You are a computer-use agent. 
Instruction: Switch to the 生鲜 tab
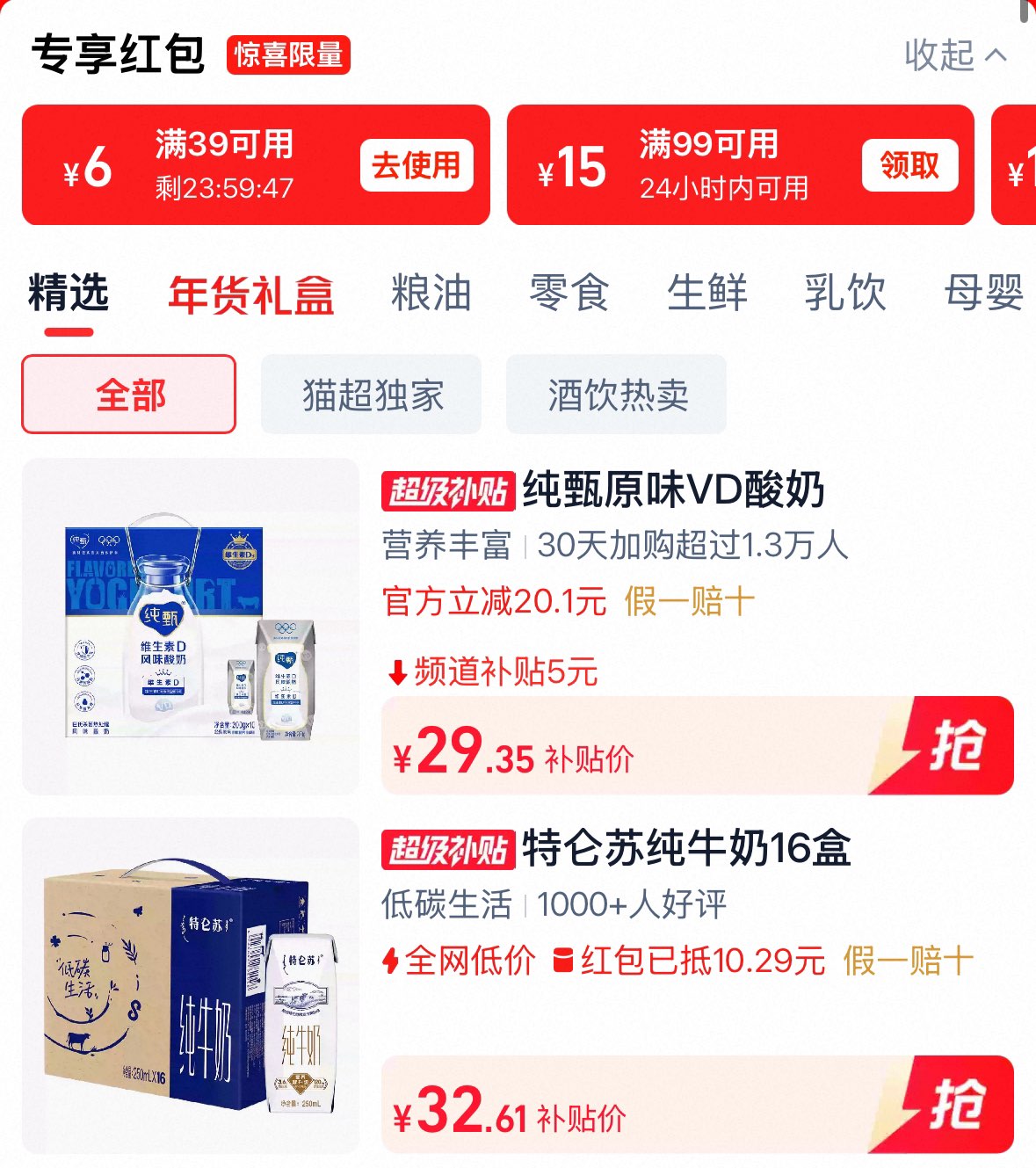(x=707, y=293)
